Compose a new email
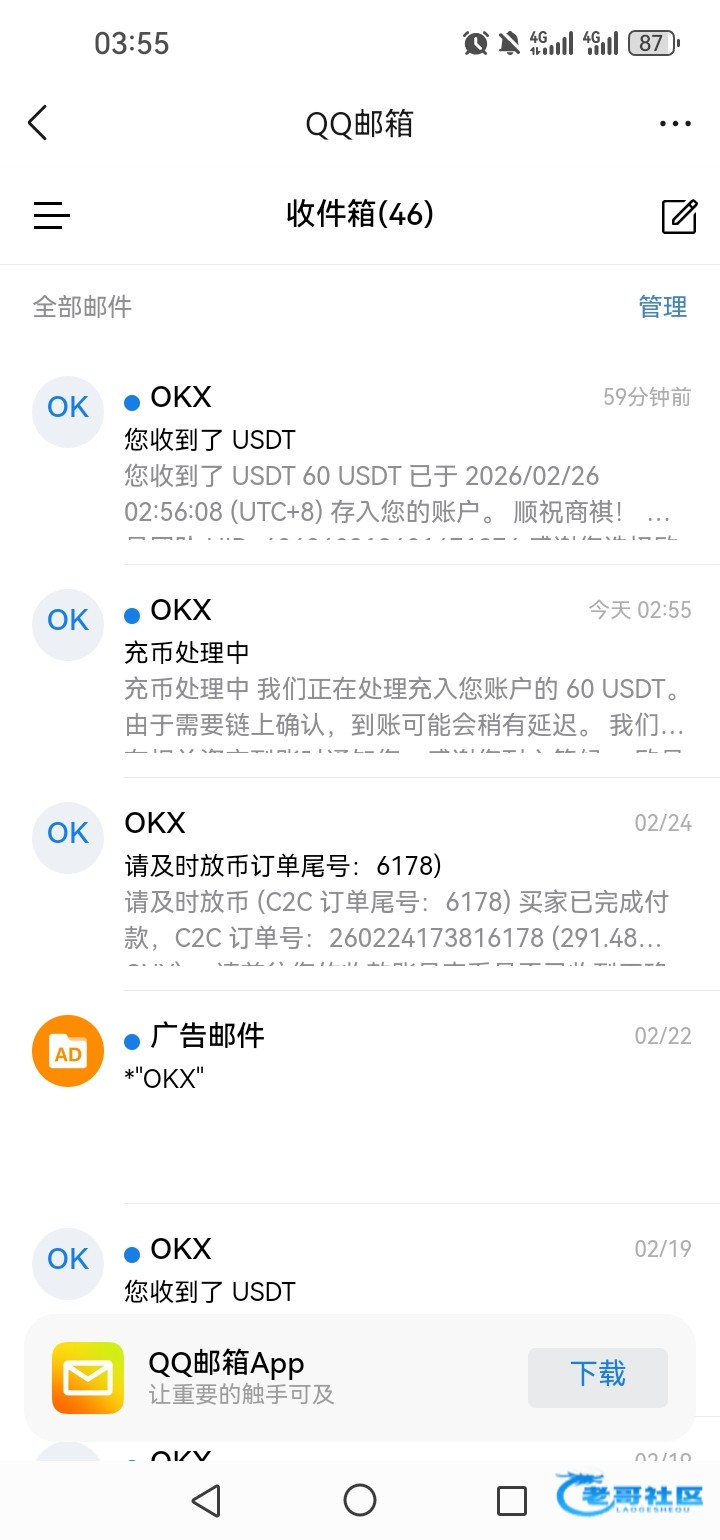 (x=679, y=216)
